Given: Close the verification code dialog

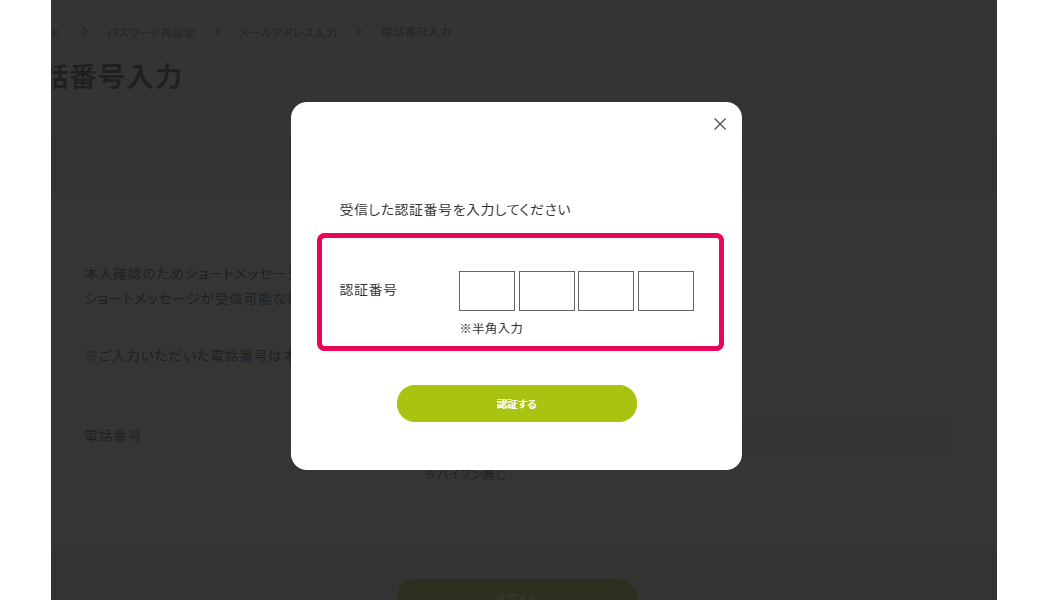Looking at the screenshot, I should 720,124.
